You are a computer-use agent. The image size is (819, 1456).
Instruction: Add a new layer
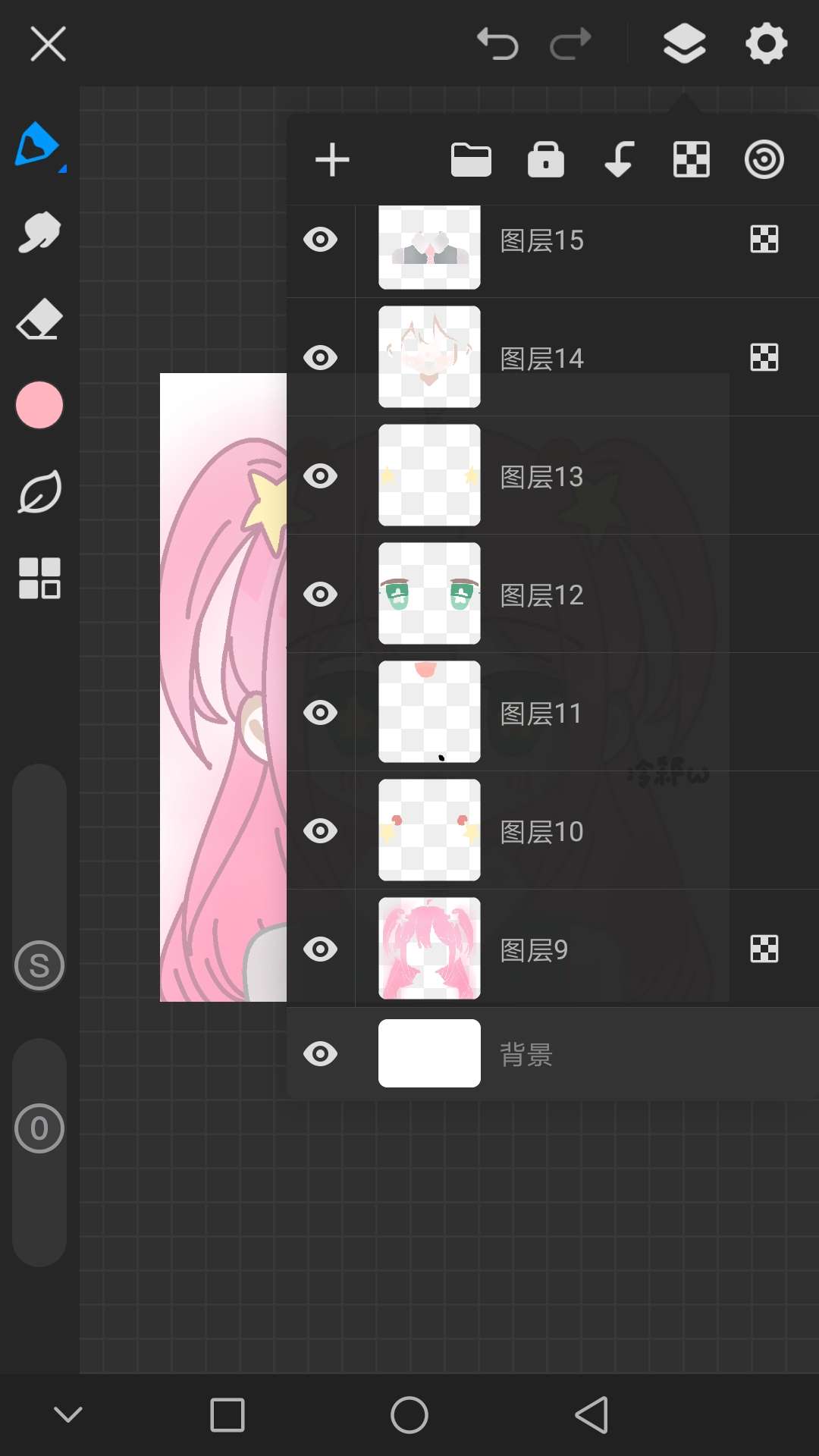(332, 160)
